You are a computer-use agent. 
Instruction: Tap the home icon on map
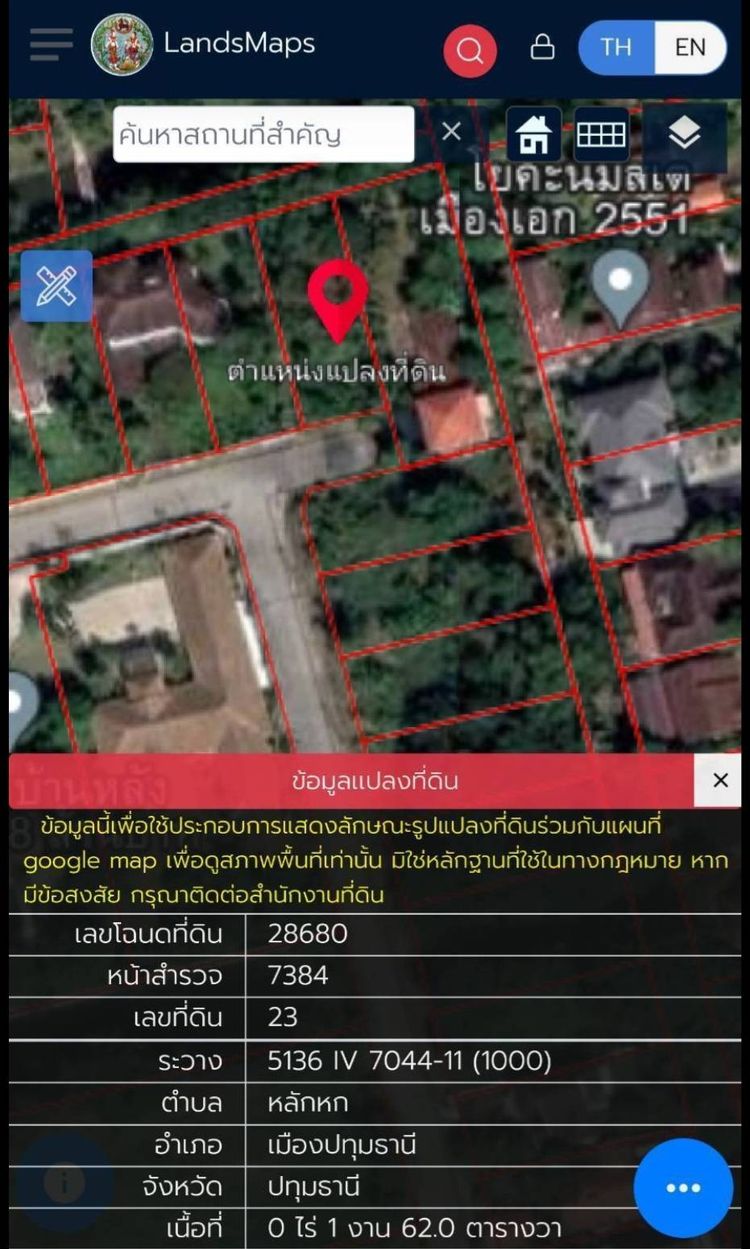pos(534,135)
